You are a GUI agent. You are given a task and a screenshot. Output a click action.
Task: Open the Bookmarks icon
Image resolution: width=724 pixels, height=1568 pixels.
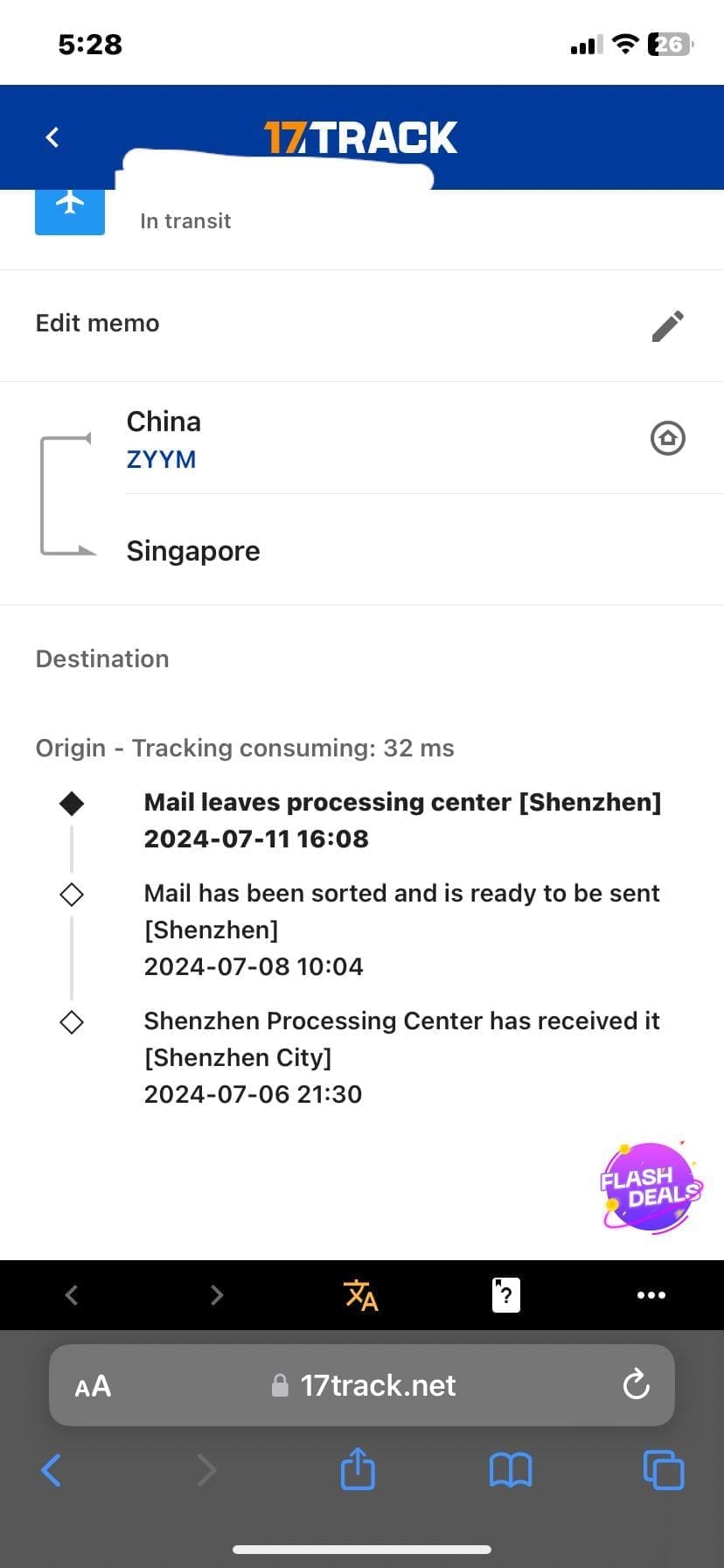511,1470
